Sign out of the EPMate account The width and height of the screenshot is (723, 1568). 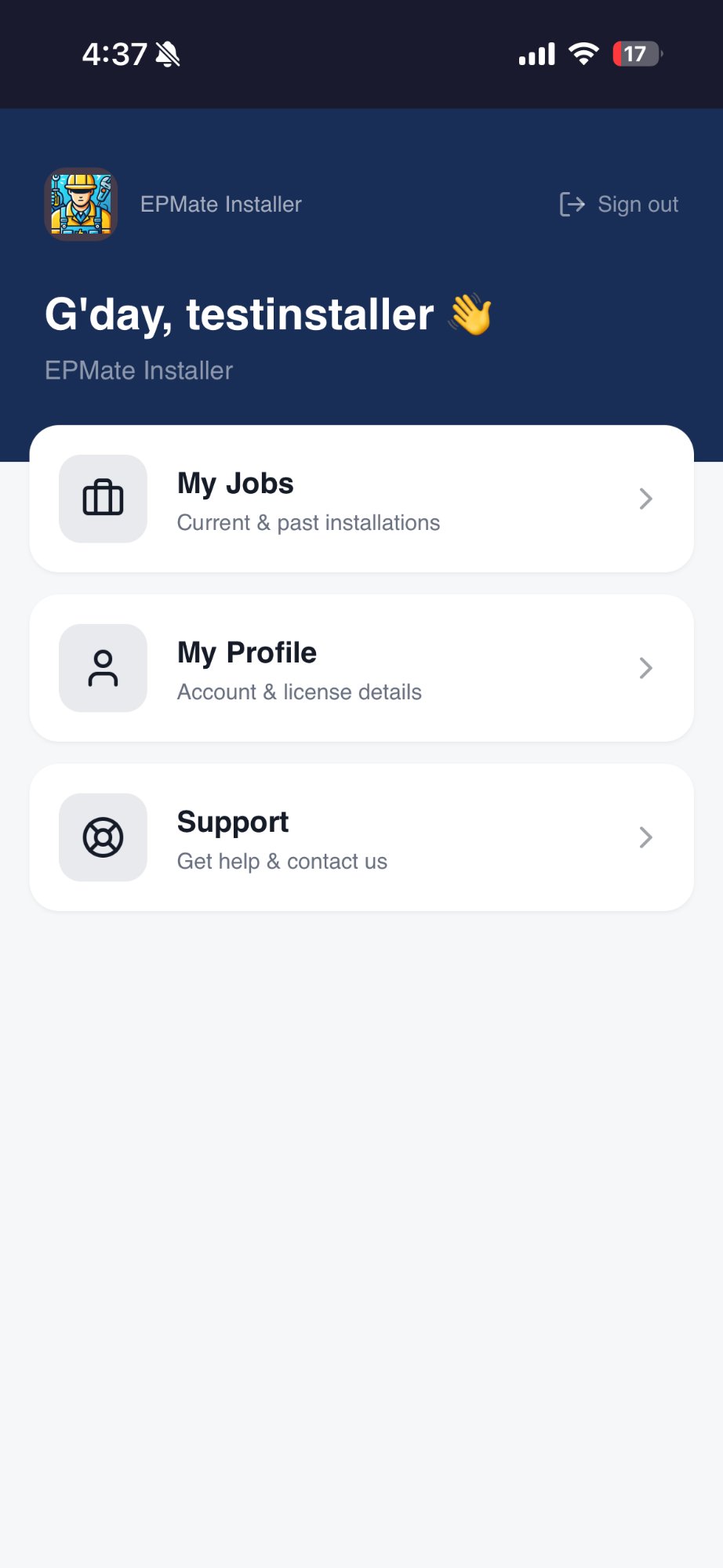click(619, 205)
